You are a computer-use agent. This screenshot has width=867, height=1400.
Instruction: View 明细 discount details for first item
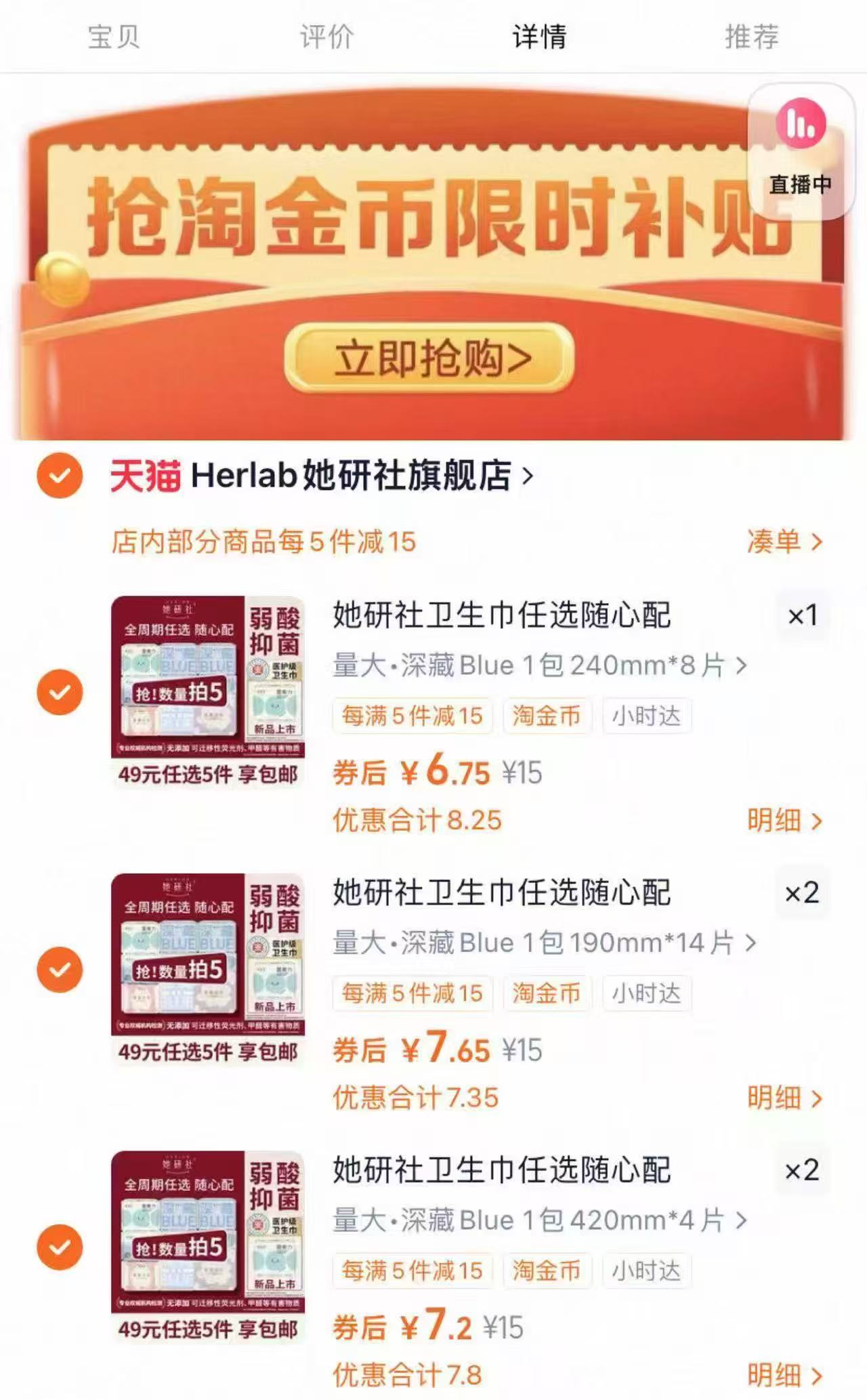[x=784, y=820]
